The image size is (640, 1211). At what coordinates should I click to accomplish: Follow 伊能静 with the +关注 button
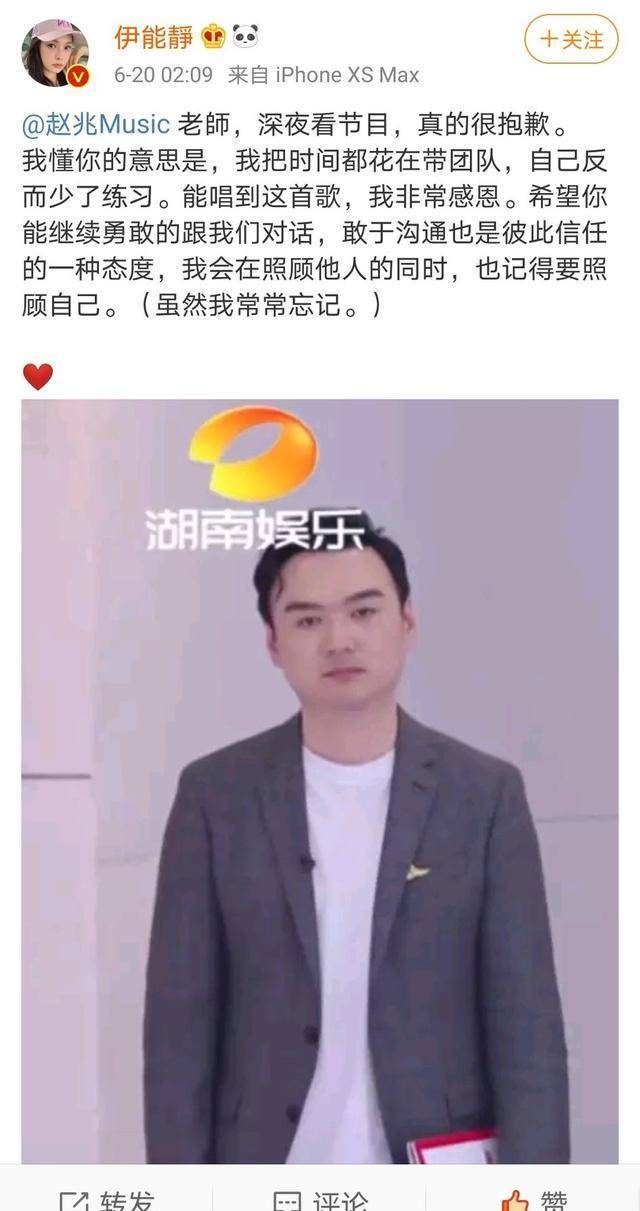click(x=572, y=39)
